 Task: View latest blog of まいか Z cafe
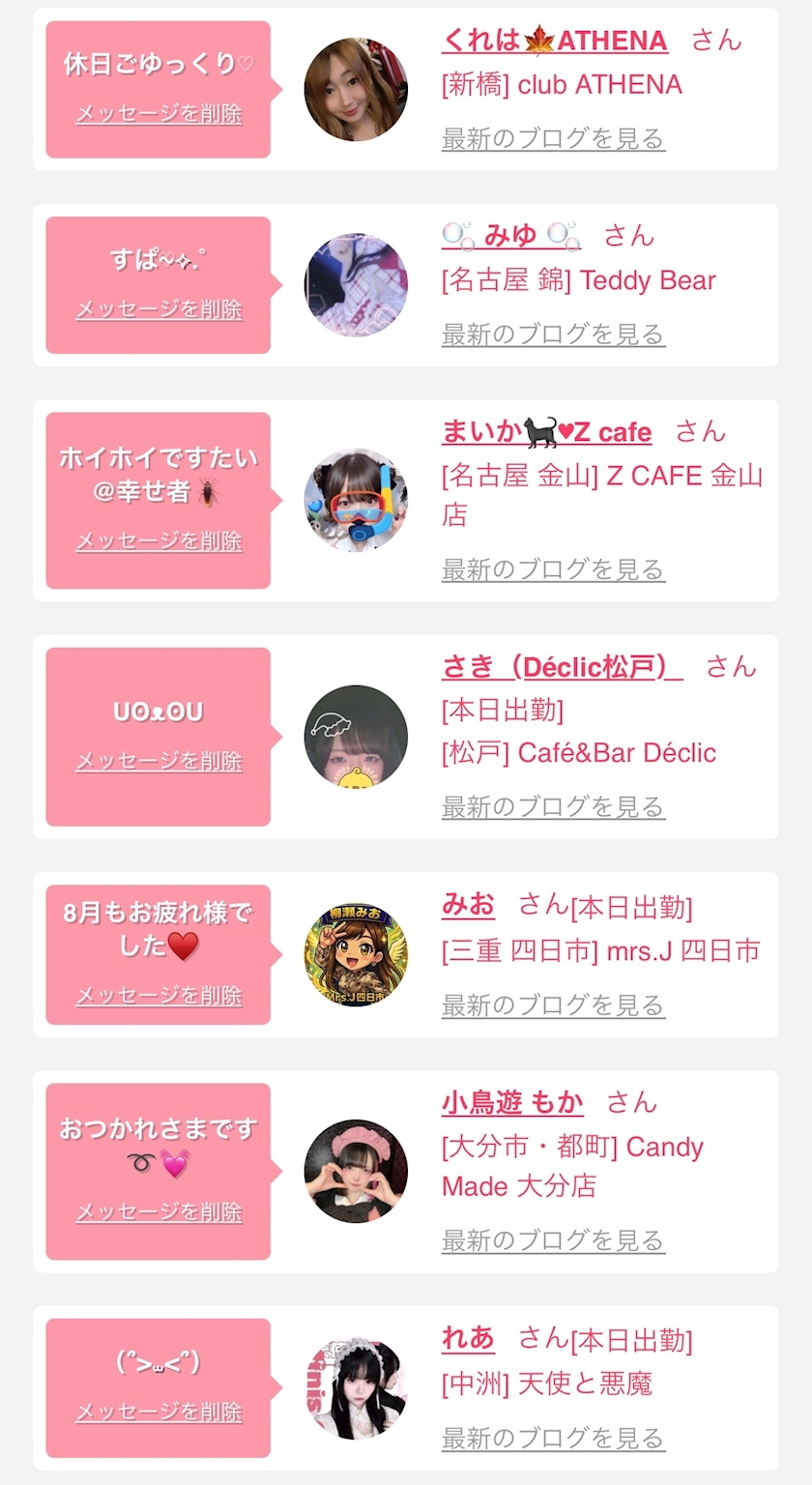(553, 569)
